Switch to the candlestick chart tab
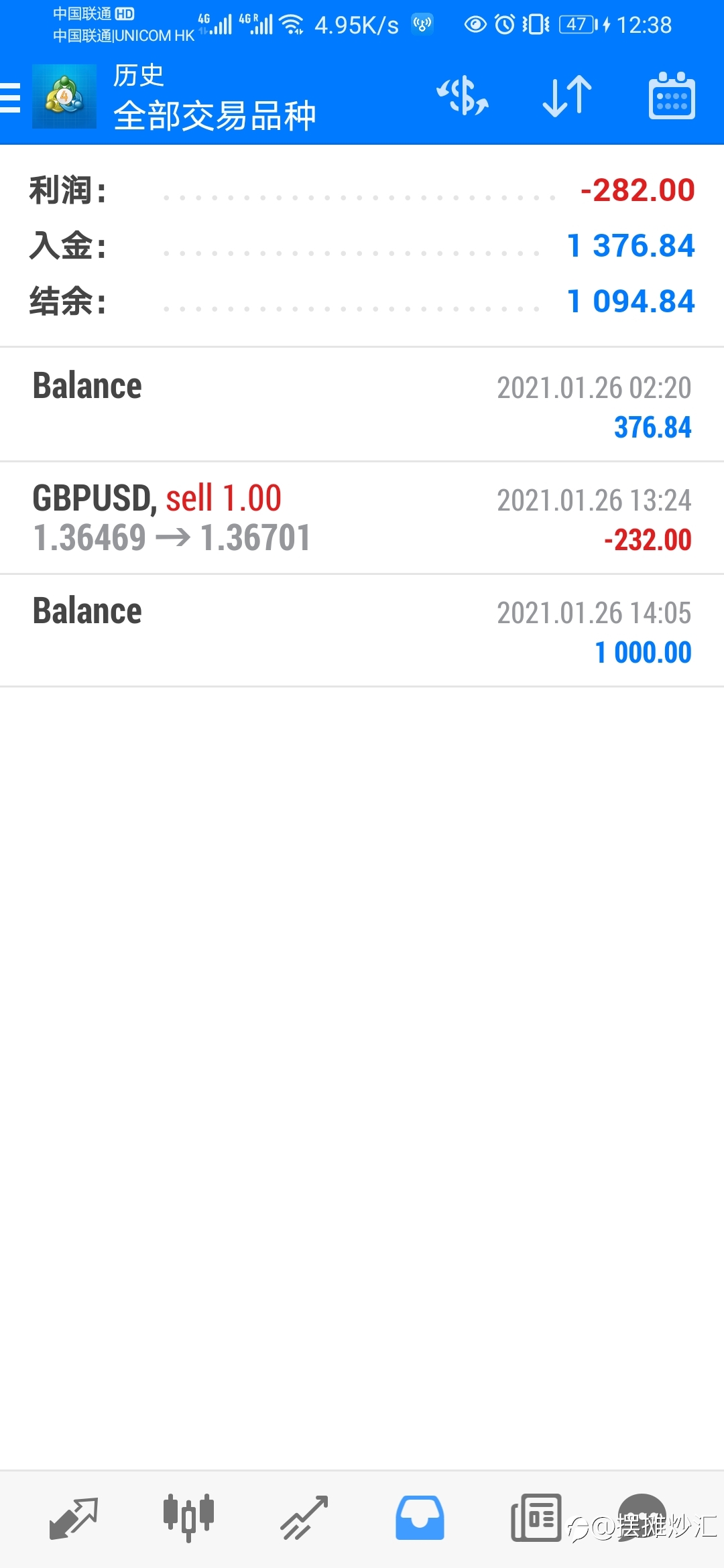 click(189, 1518)
